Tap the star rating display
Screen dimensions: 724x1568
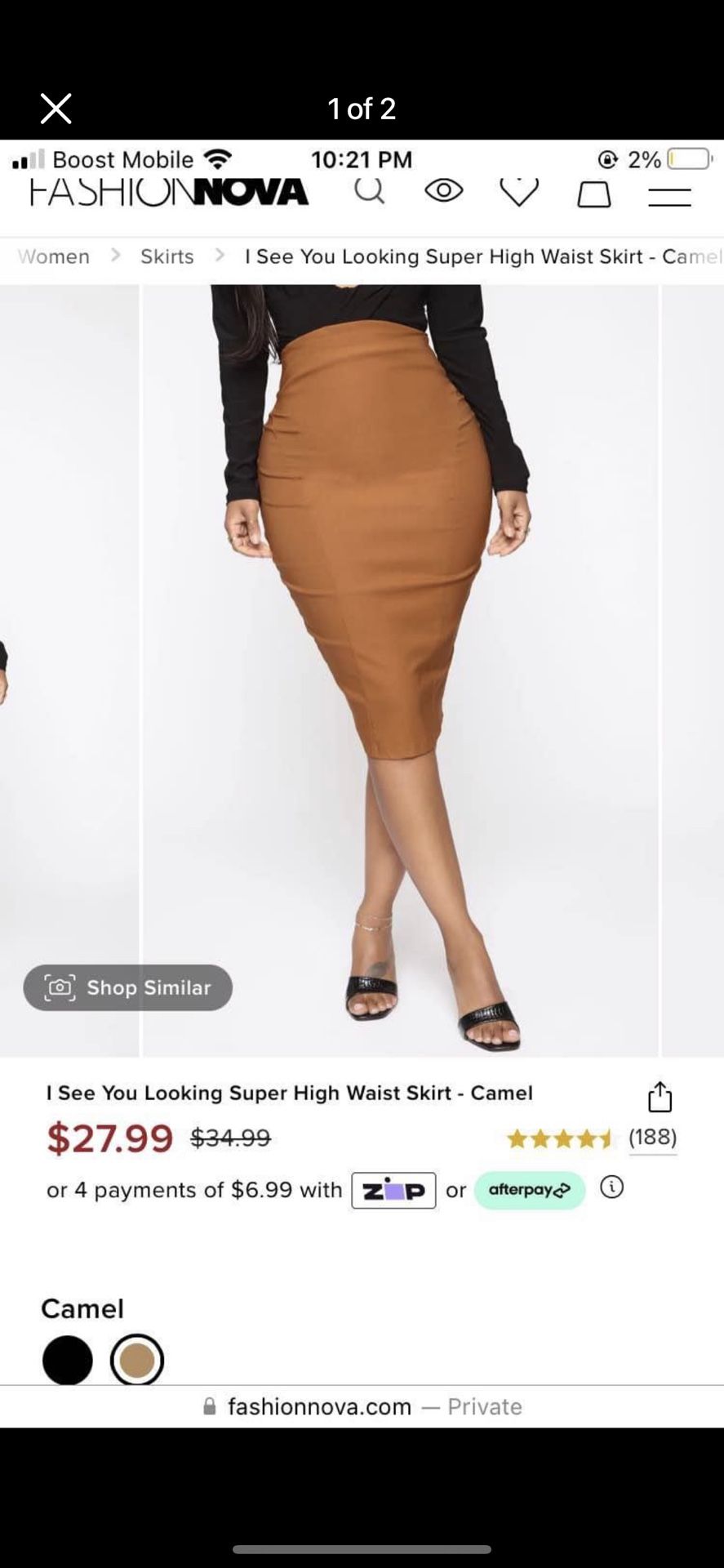(560, 1137)
